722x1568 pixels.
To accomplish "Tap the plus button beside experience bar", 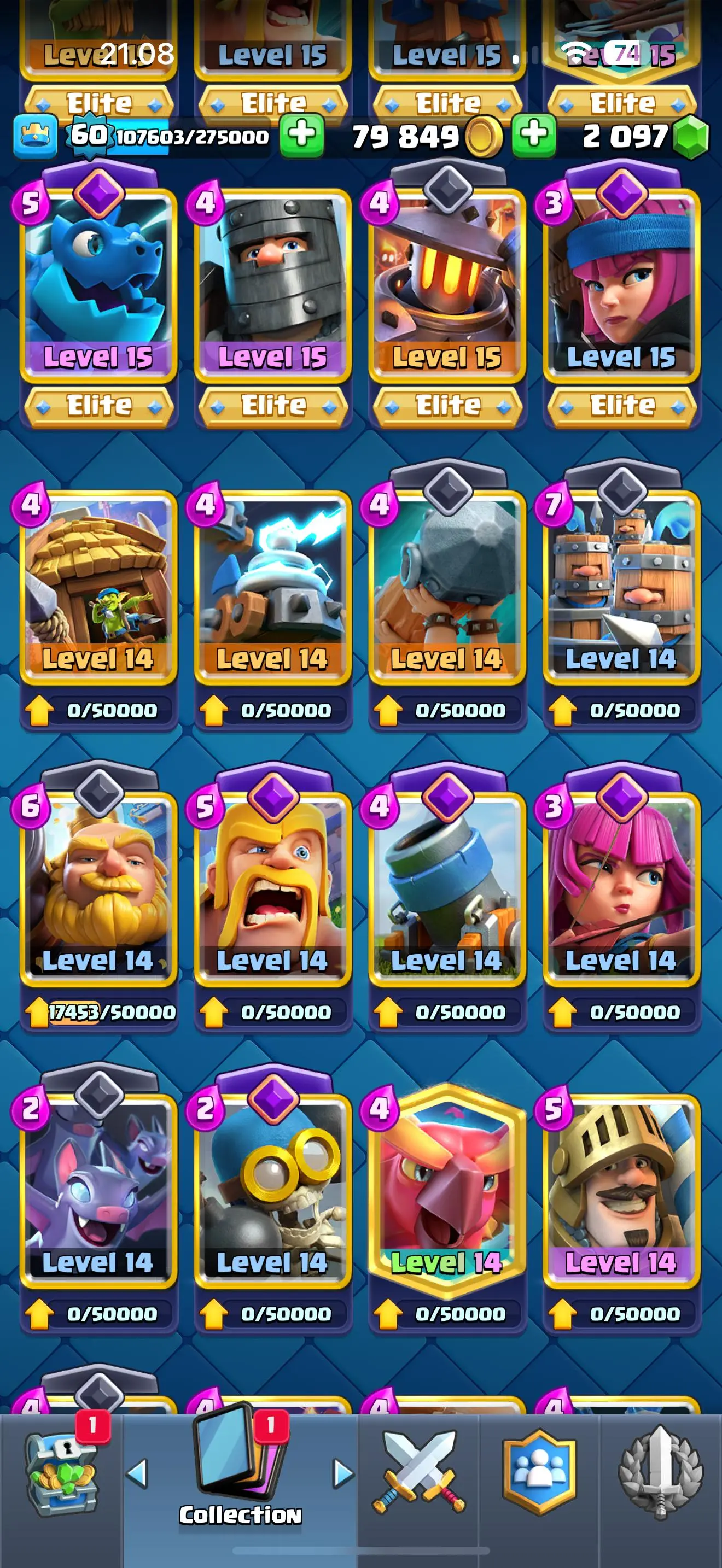I will tap(301, 134).
